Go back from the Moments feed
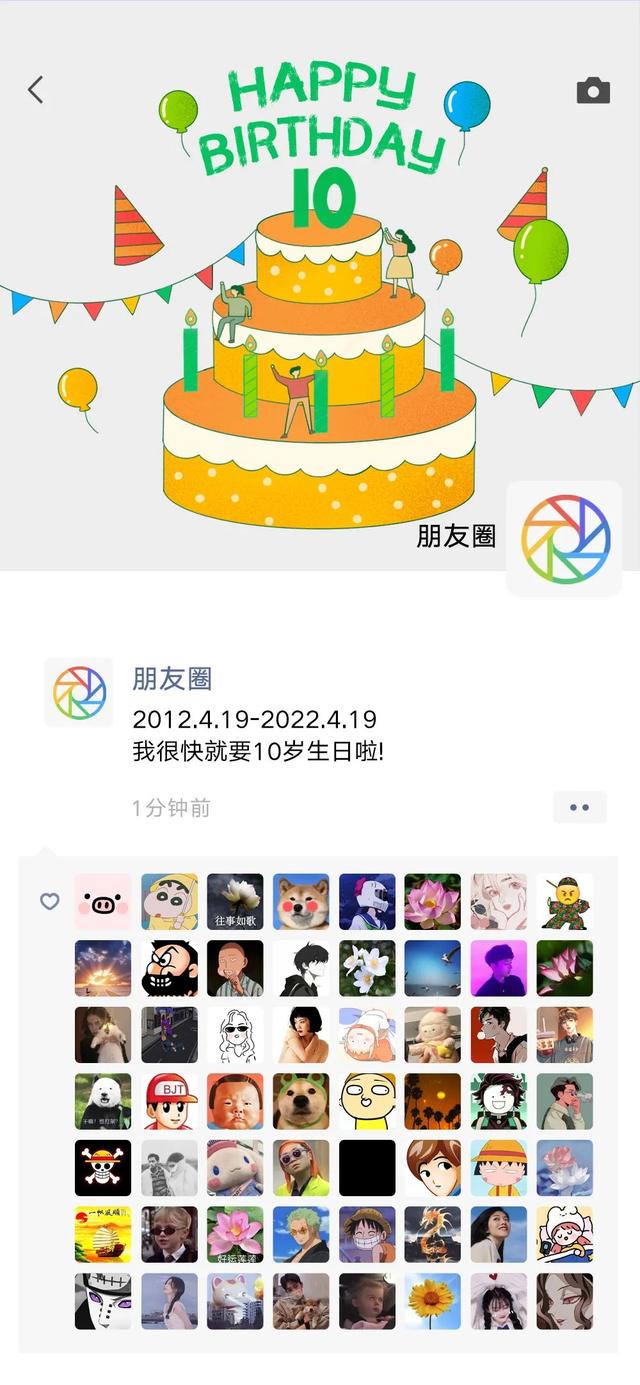640x1385 pixels. point(36,90)
